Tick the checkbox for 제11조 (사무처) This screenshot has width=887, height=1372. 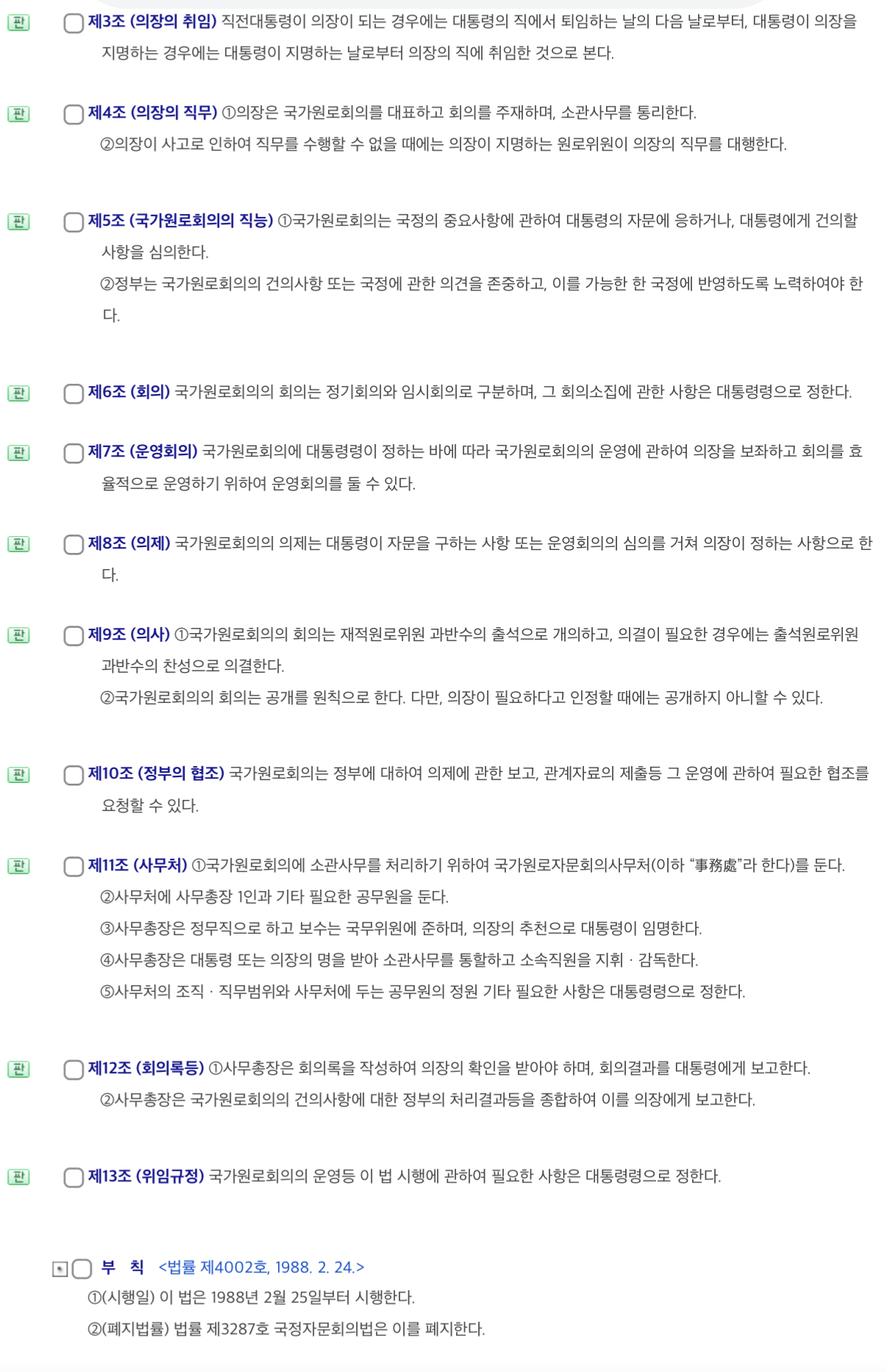tap(74, 866)
